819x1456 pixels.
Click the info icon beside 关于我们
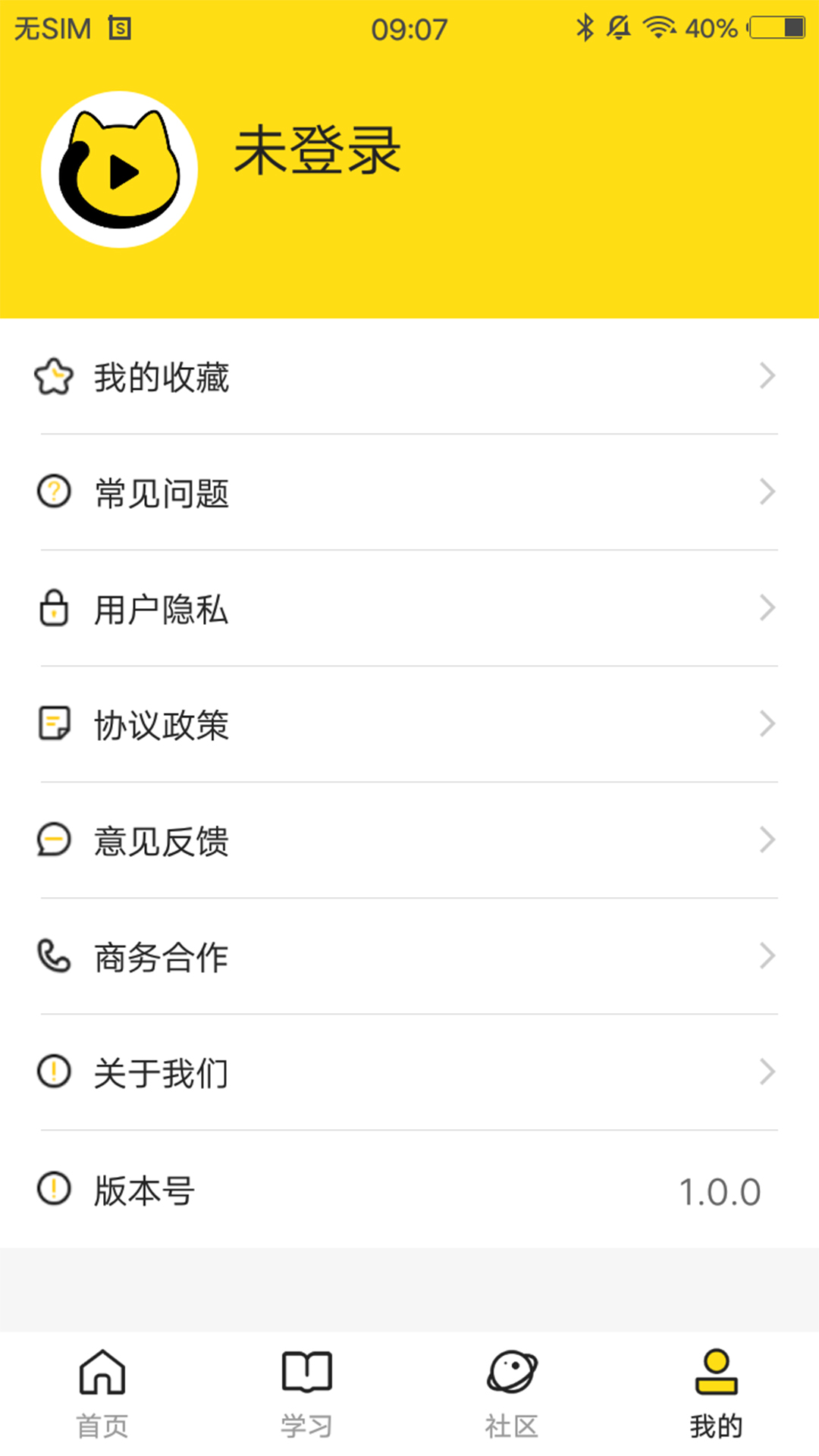click(x=53, y=1072)
